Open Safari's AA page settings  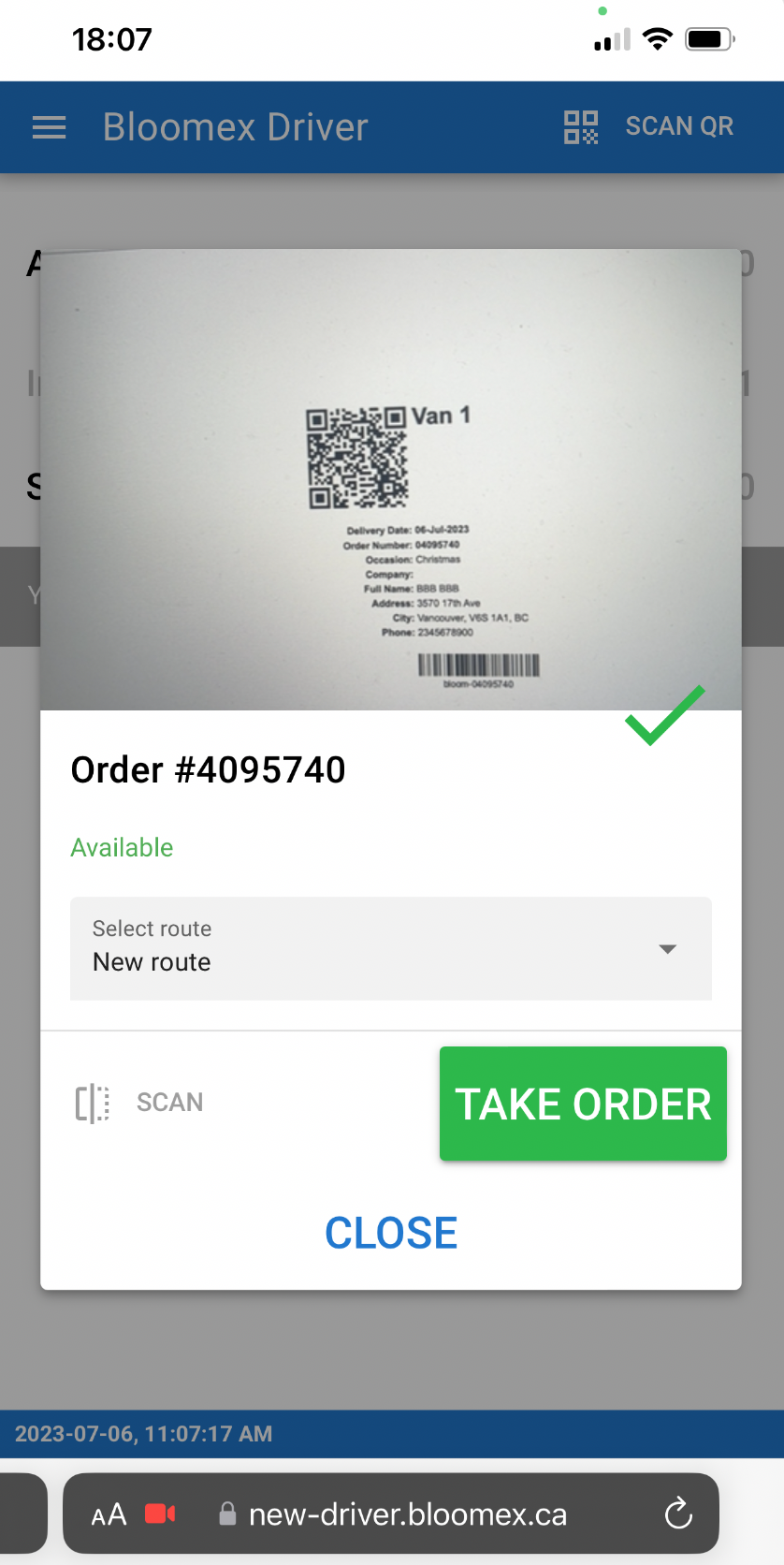pos(109,1514)
